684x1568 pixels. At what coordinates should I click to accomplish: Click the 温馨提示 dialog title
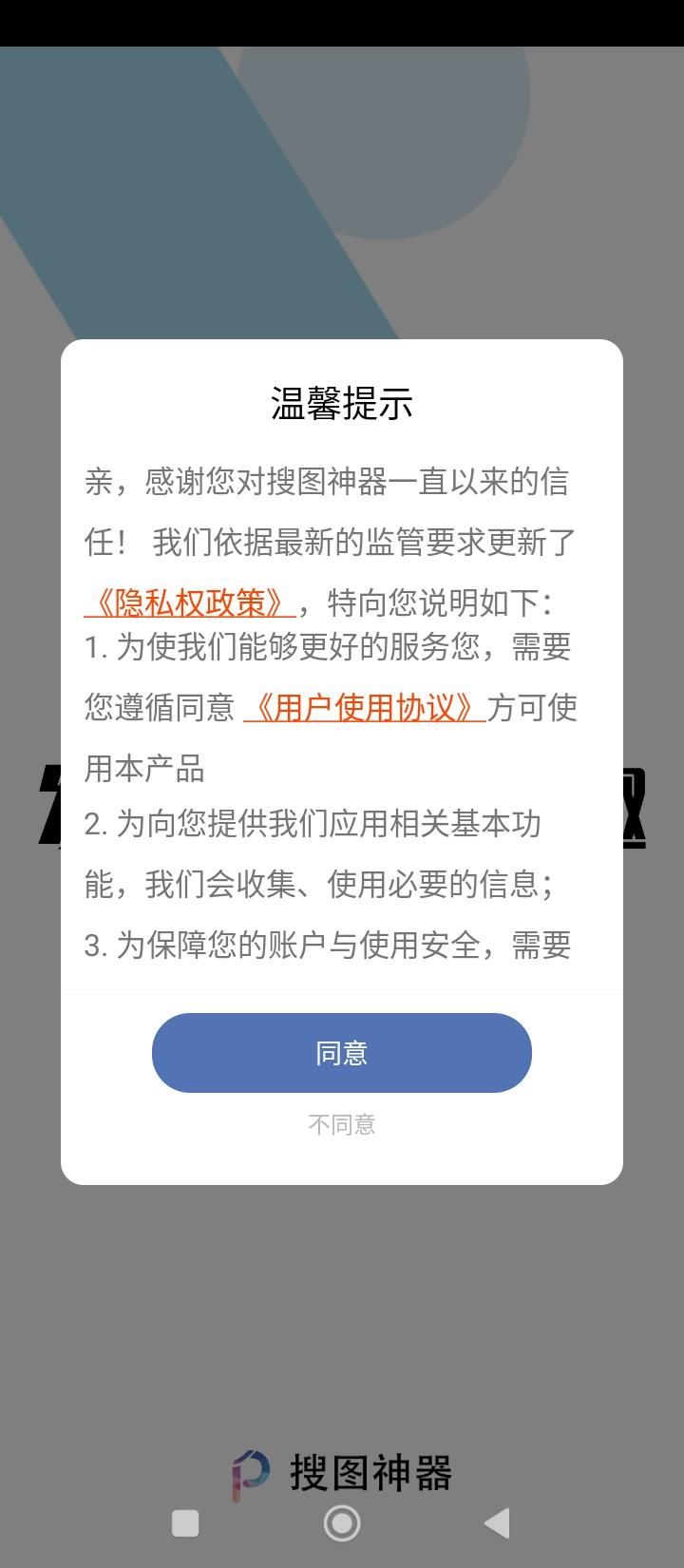pos(342,404)
